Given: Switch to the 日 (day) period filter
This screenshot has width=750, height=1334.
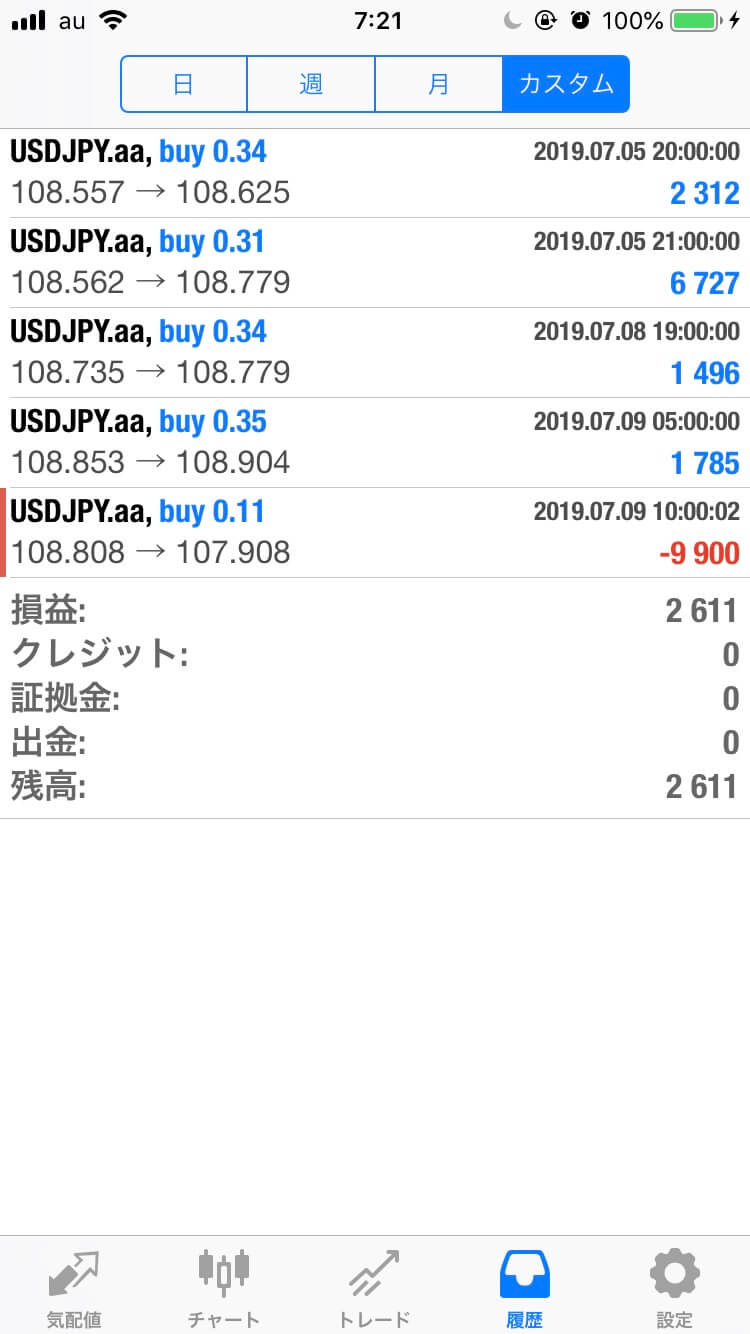Looking at the screenshot, I should click(x=184, y=84).
